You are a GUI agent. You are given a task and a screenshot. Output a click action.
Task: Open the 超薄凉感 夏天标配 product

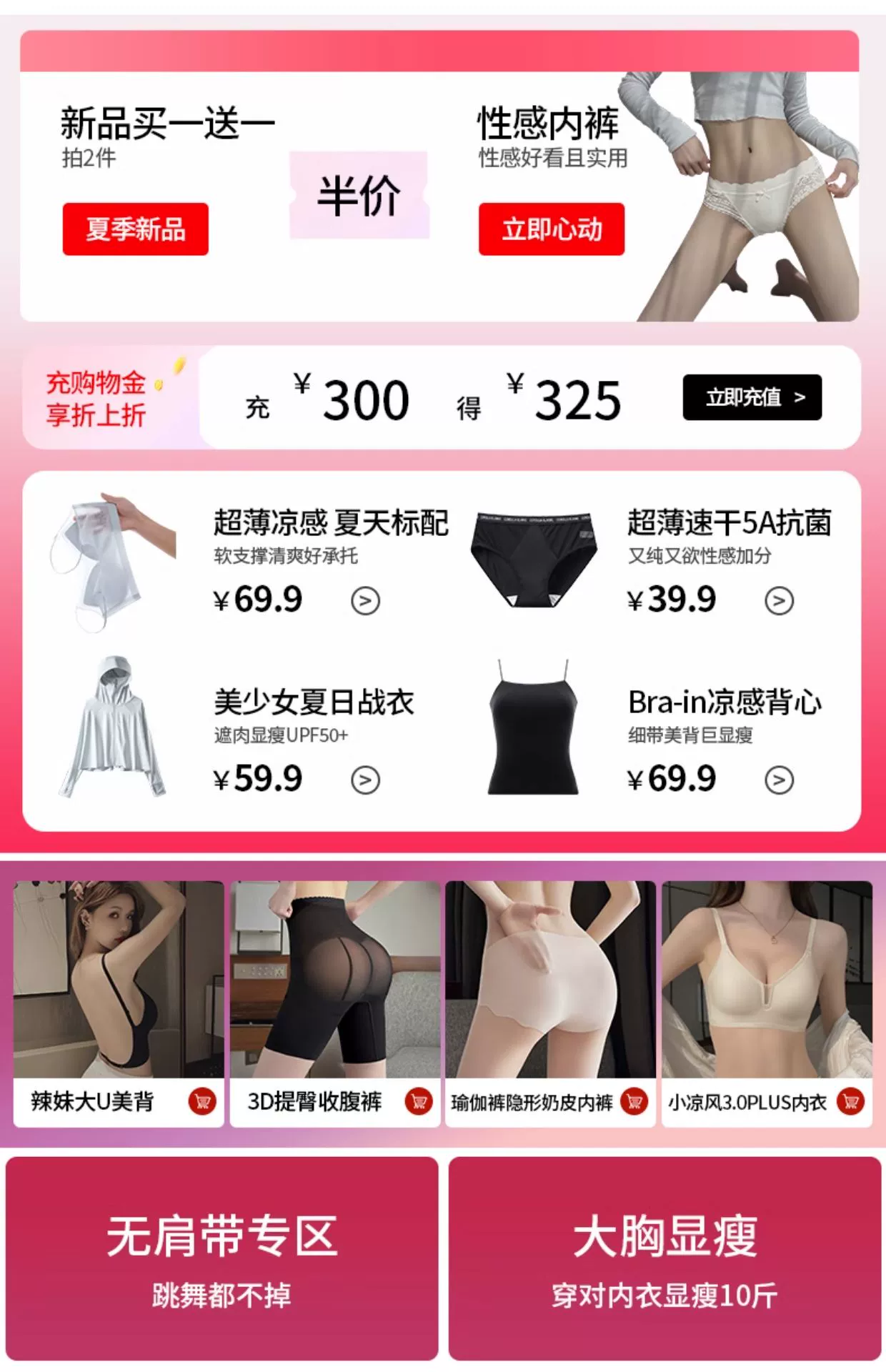(365, 601)
